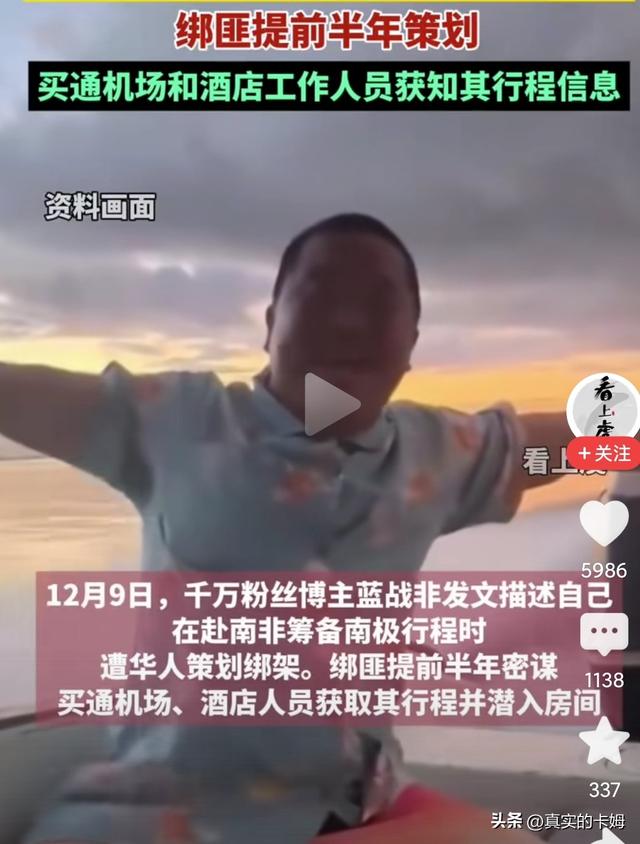640x844 pixels.
Task: Like the video with heart icon
Action: (x=604, y=523)
